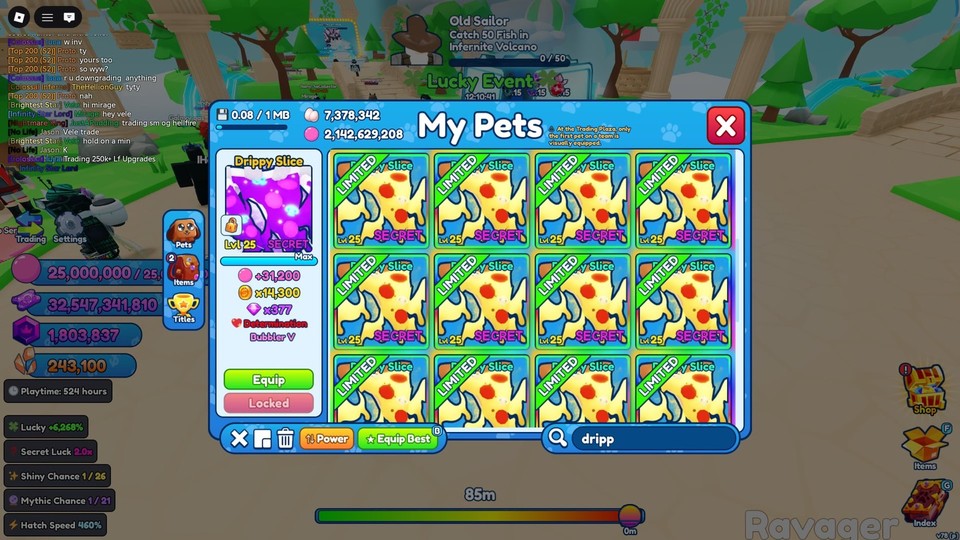This screenshot has height=540, width=960.
Task: Open the trash can to delete pets
Action: [285, 438]
